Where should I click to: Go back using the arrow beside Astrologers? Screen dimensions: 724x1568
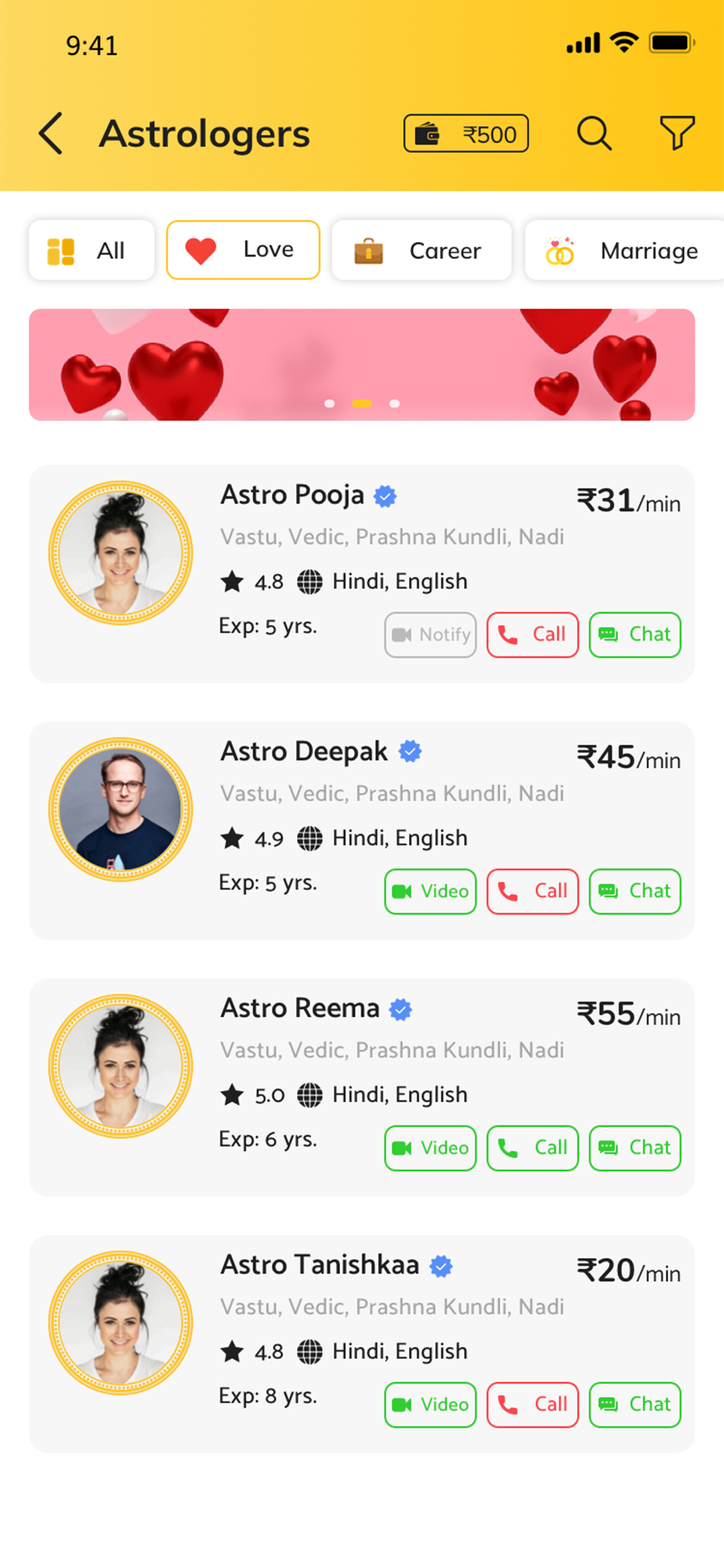pyautogui.click(x=50, y=133)
